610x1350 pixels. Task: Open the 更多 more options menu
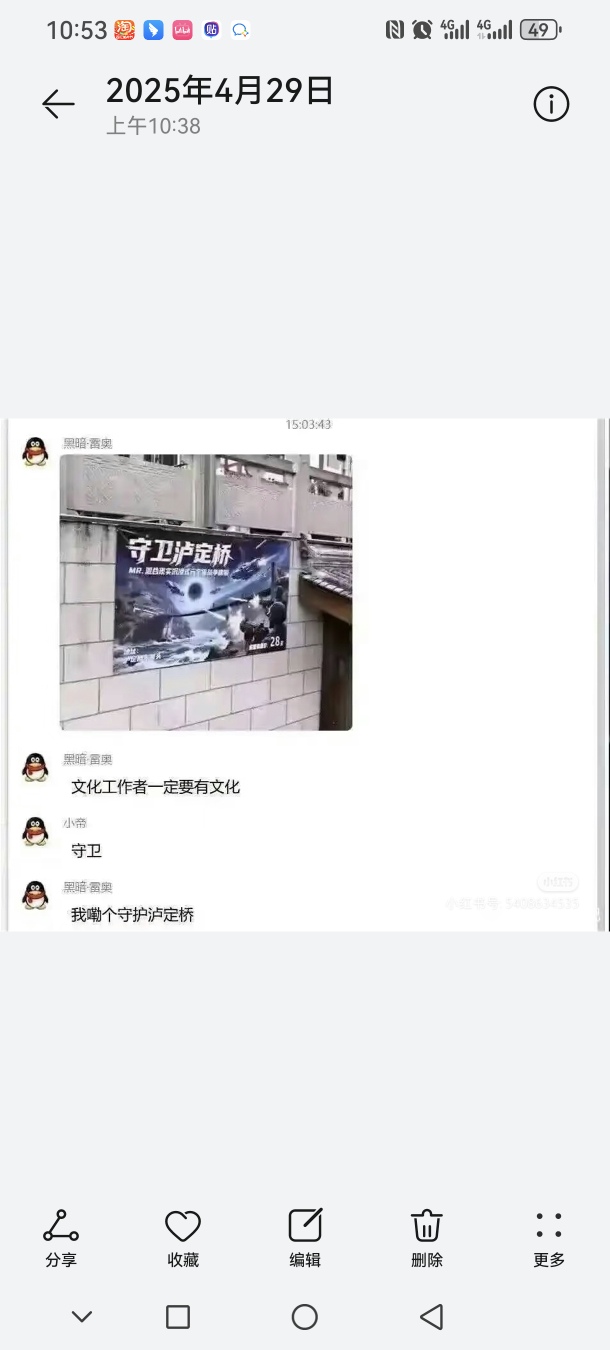point(549,1239)
